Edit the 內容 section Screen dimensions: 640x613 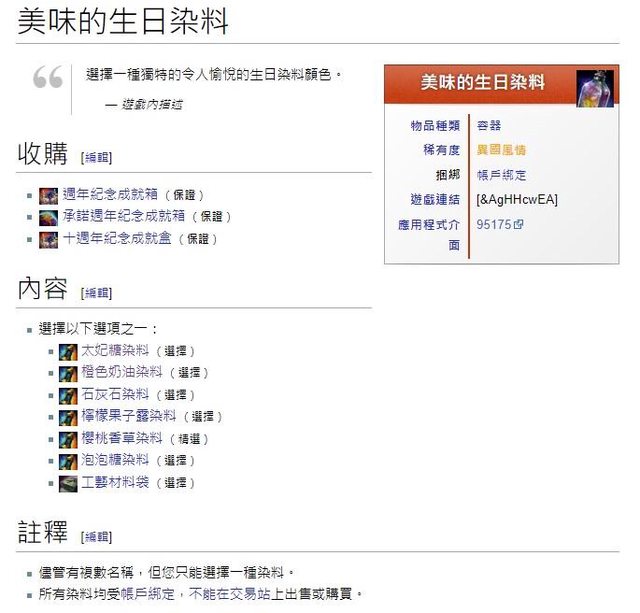(97, 293)
